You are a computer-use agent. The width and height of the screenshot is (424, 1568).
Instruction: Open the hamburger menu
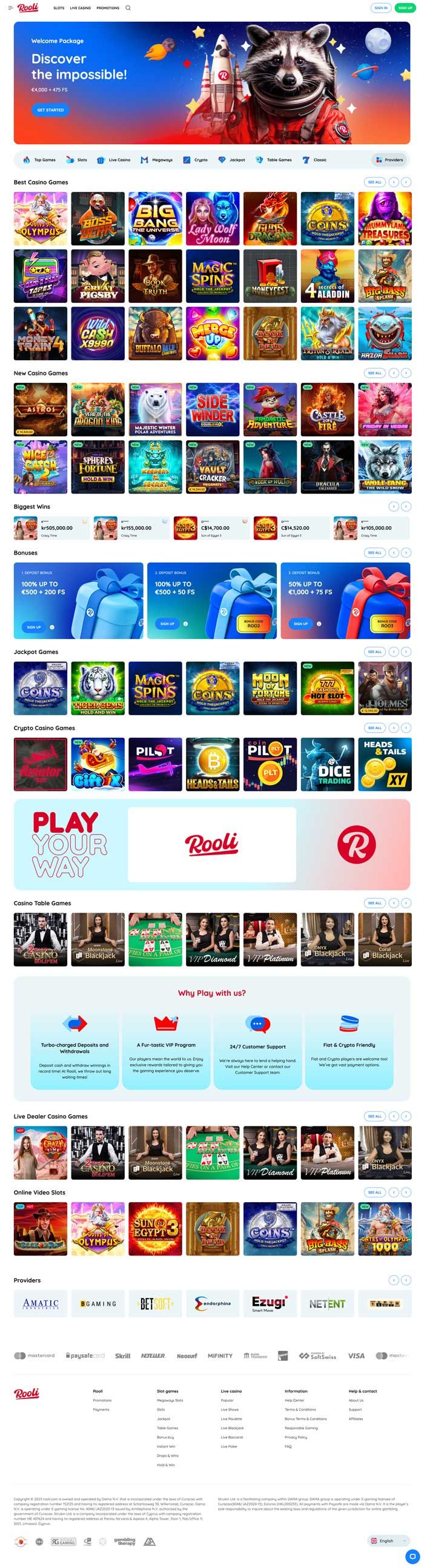click(10, 8)
